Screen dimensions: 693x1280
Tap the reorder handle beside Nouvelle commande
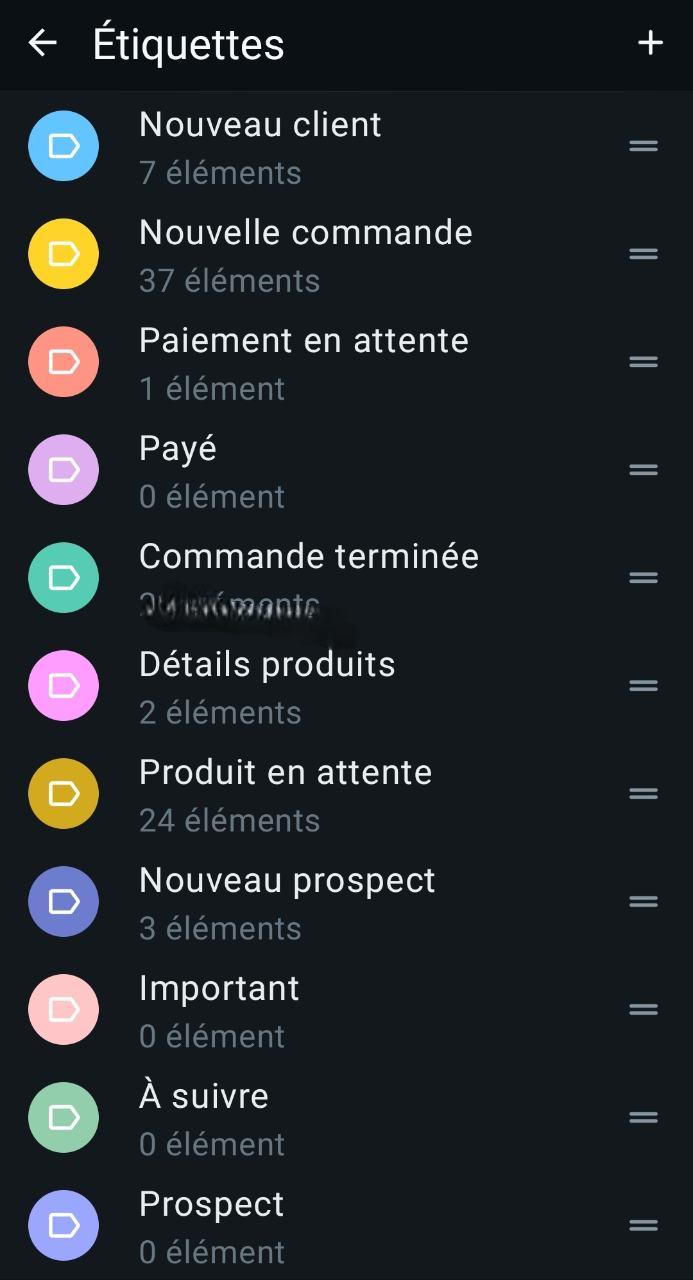tap(643, 254)
